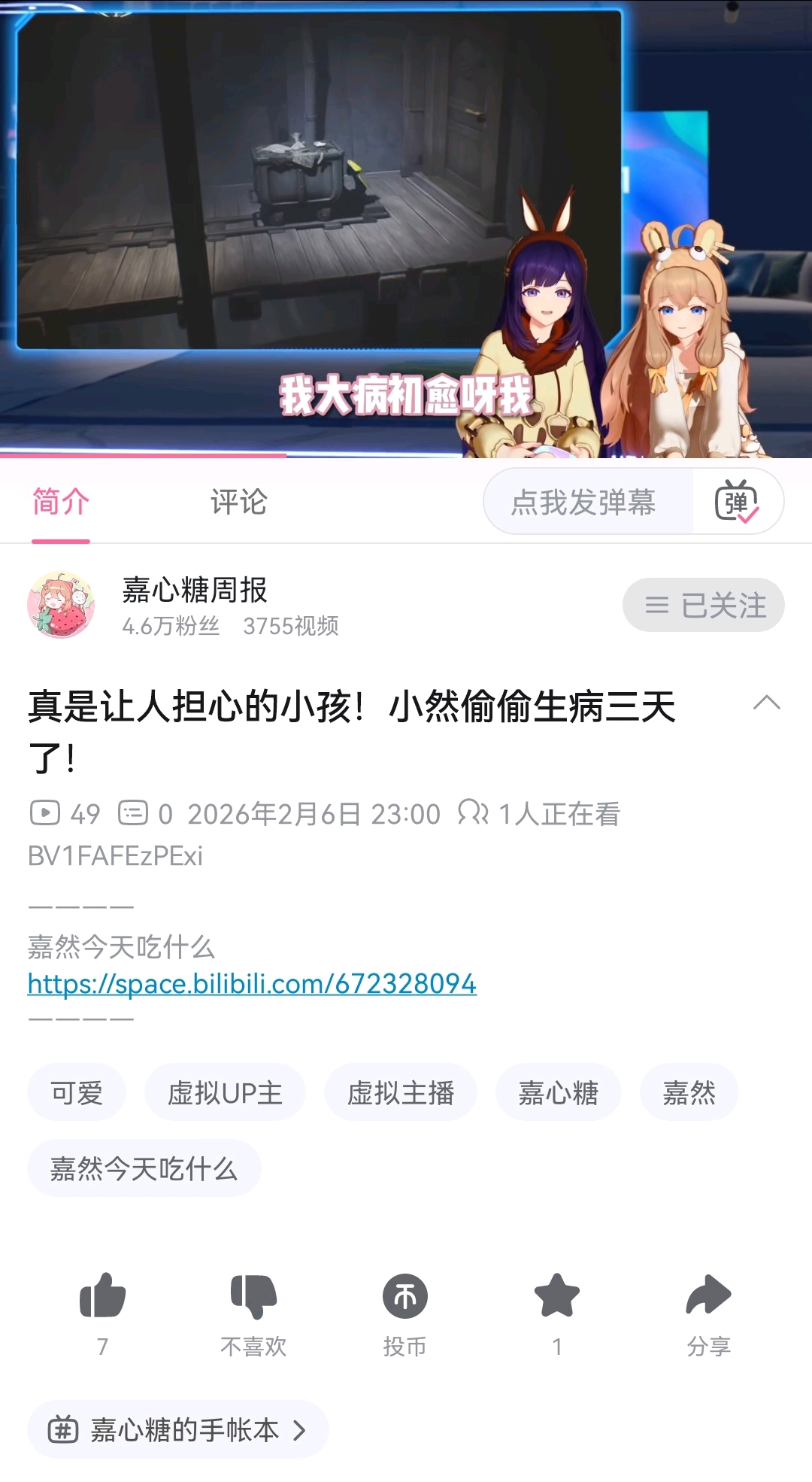Select the 简介 tab
Viewport: 812px width, 1482px height.
coord(61,502)
